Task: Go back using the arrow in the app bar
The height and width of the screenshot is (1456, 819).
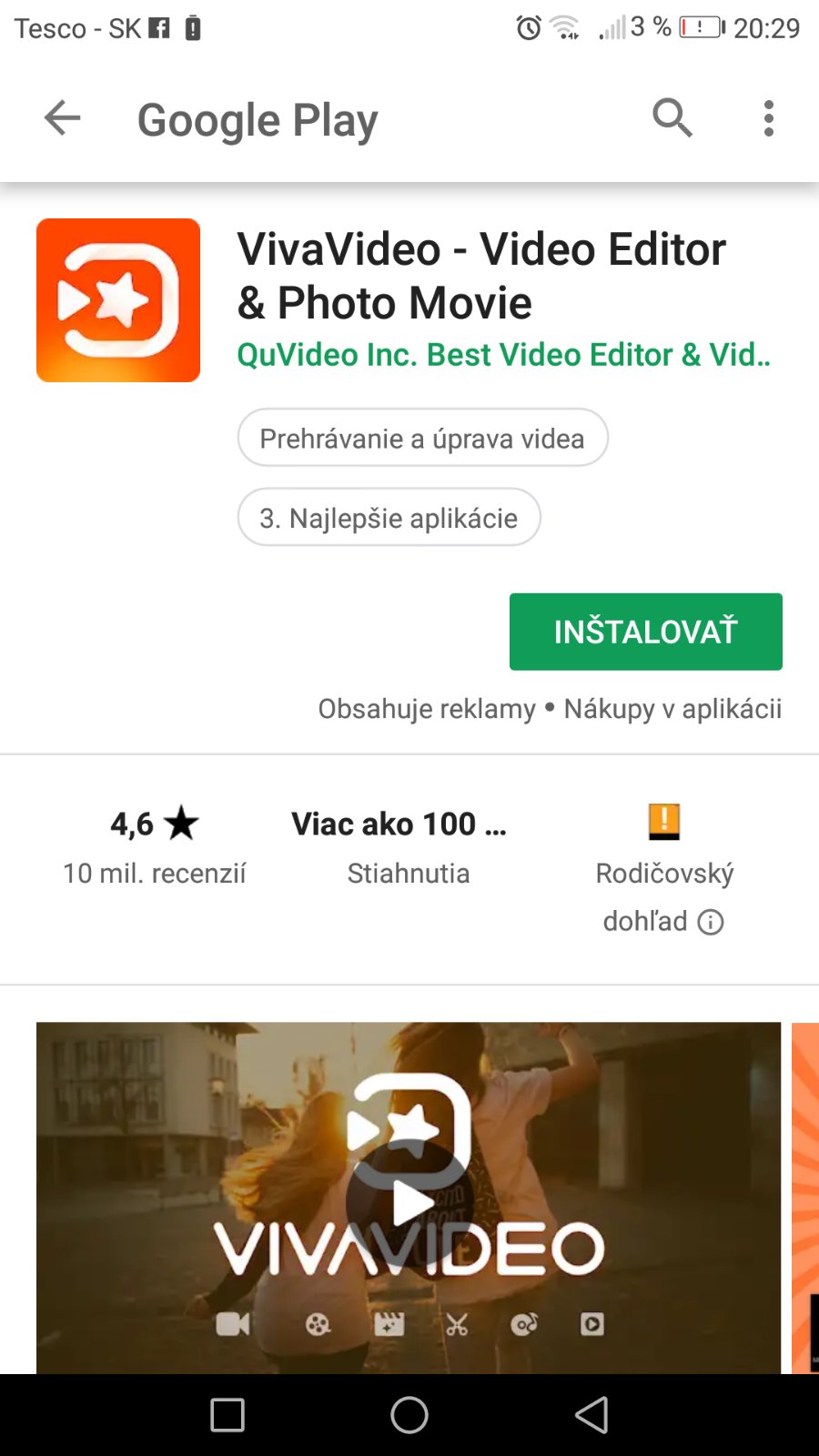Action: (x=62, y=118)
